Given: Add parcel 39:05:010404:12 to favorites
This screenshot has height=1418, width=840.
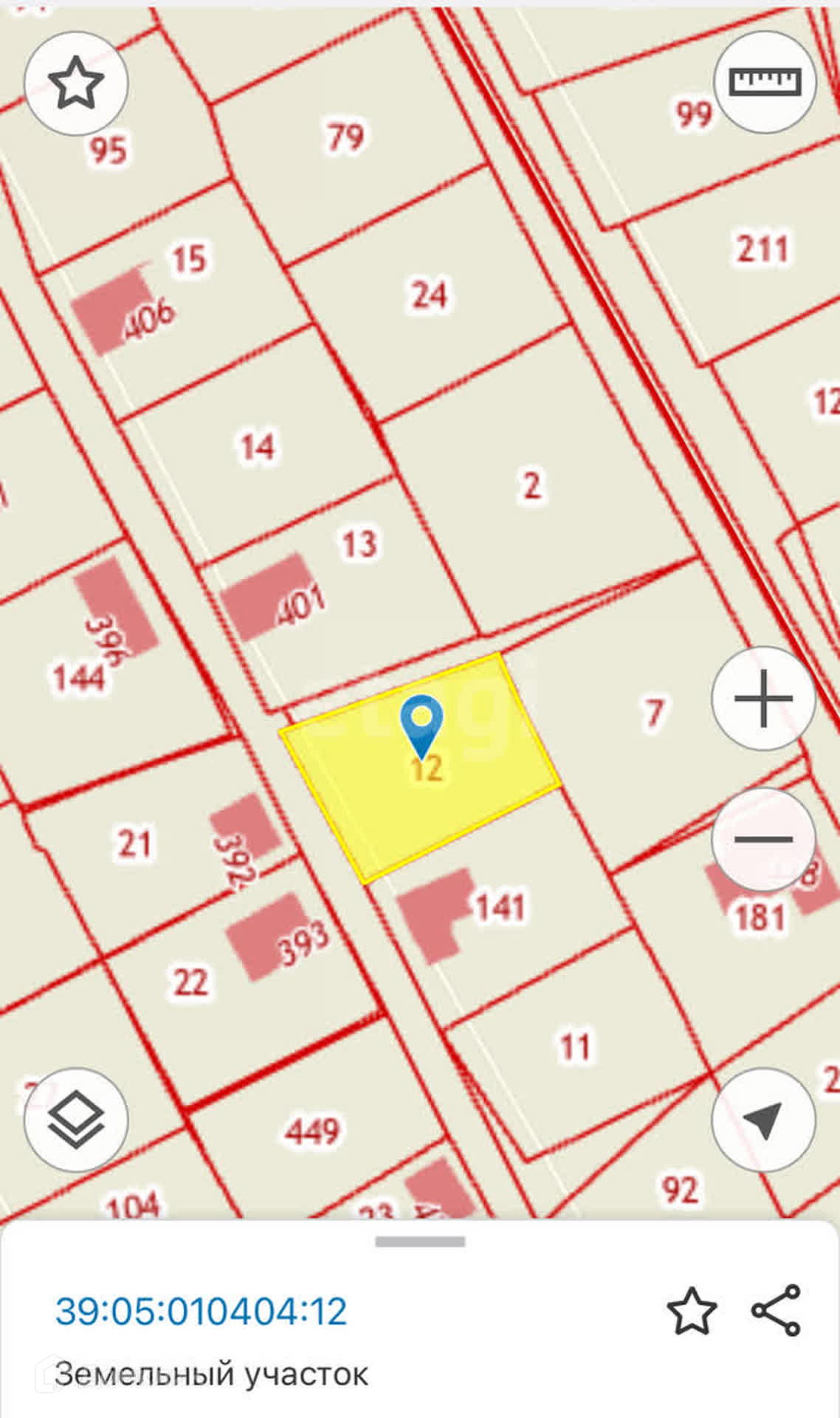Looking at the screenshot, I should tap(692, 1312).
